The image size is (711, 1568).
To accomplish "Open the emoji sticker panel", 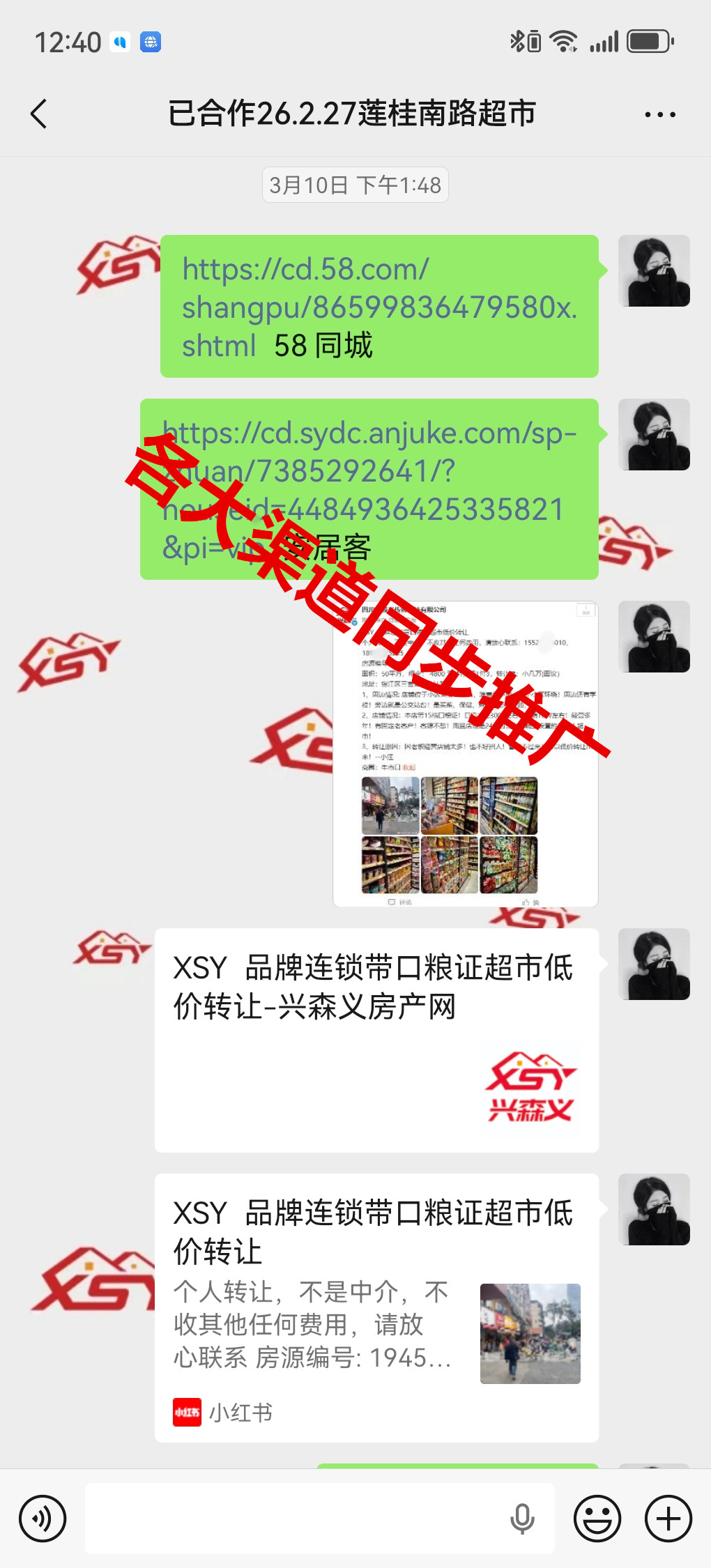I will [x=597, y=1519].
